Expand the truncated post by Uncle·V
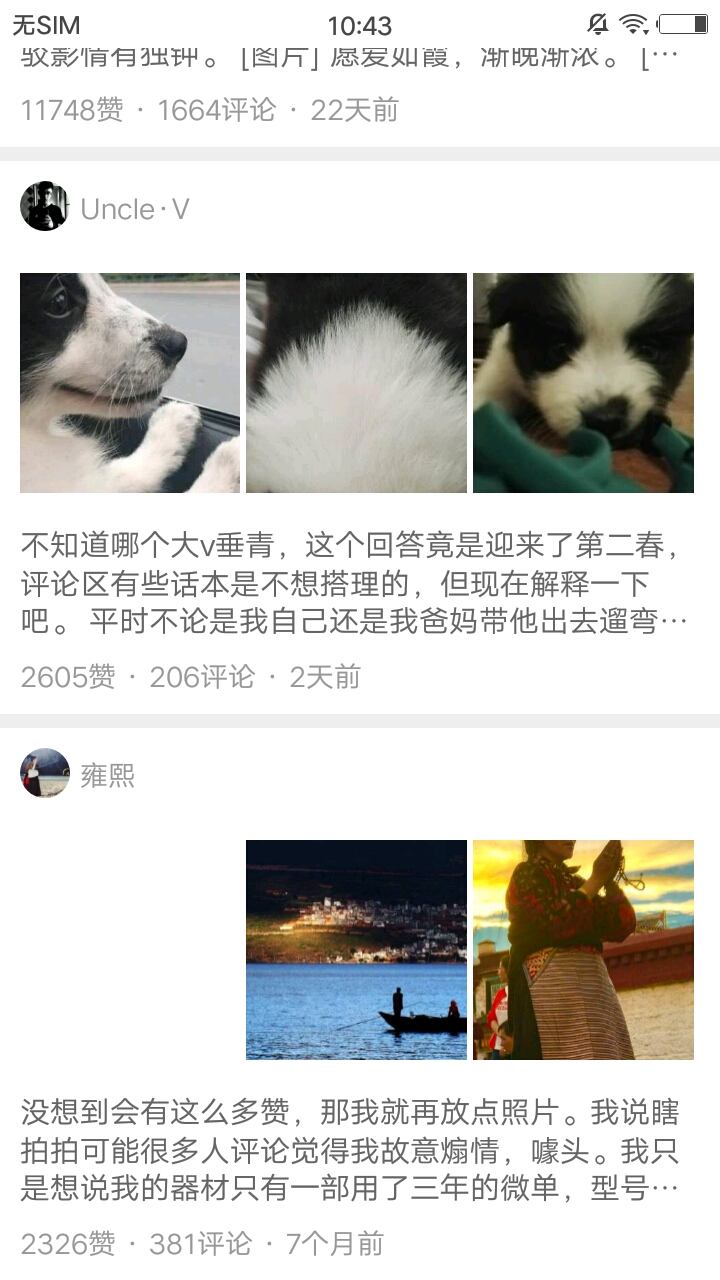The height and width of the screenshot is (1280, 720). (x=350, y=580)
